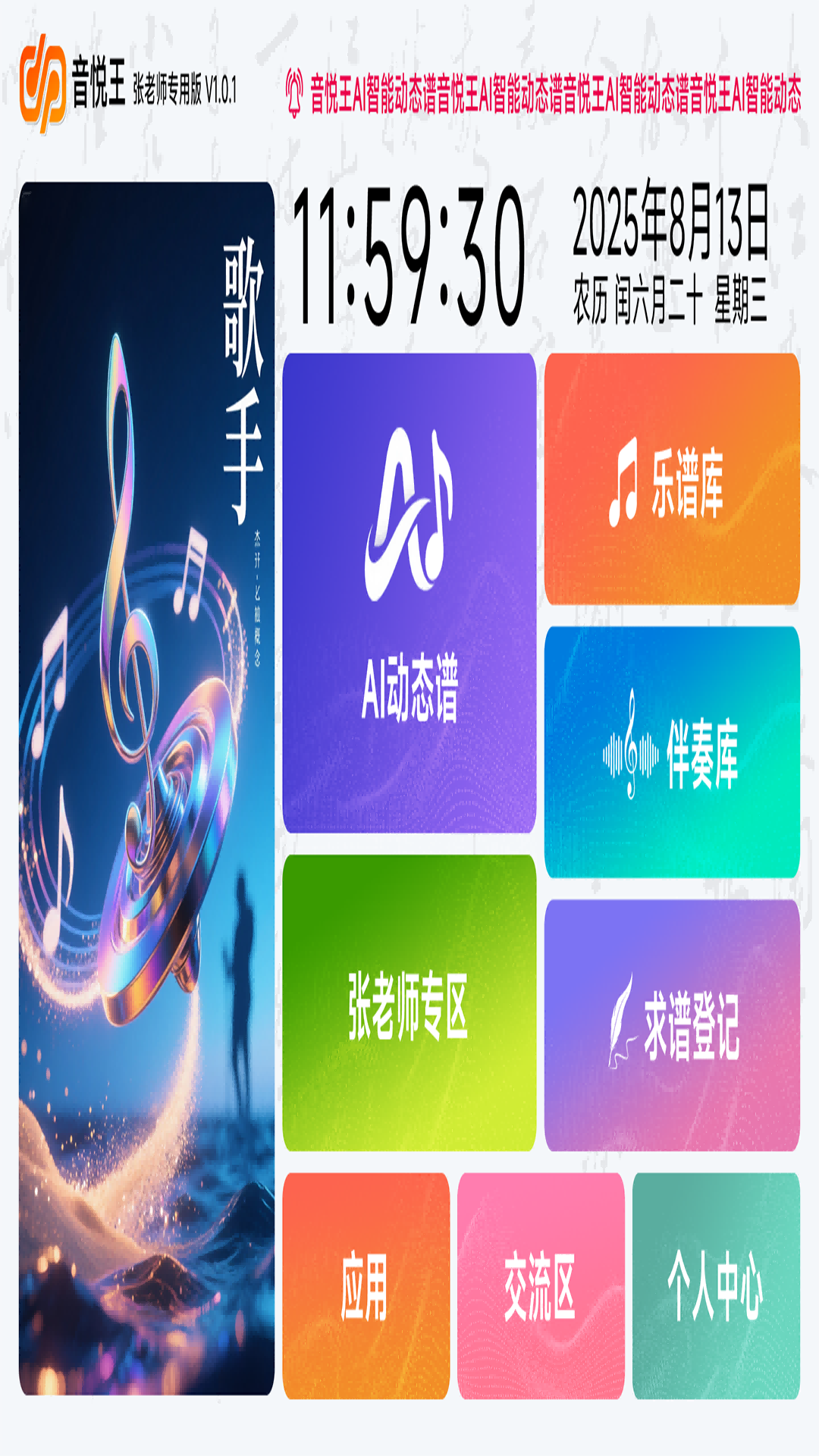Open 个人中心 personal center

(x=716, y=1286)
